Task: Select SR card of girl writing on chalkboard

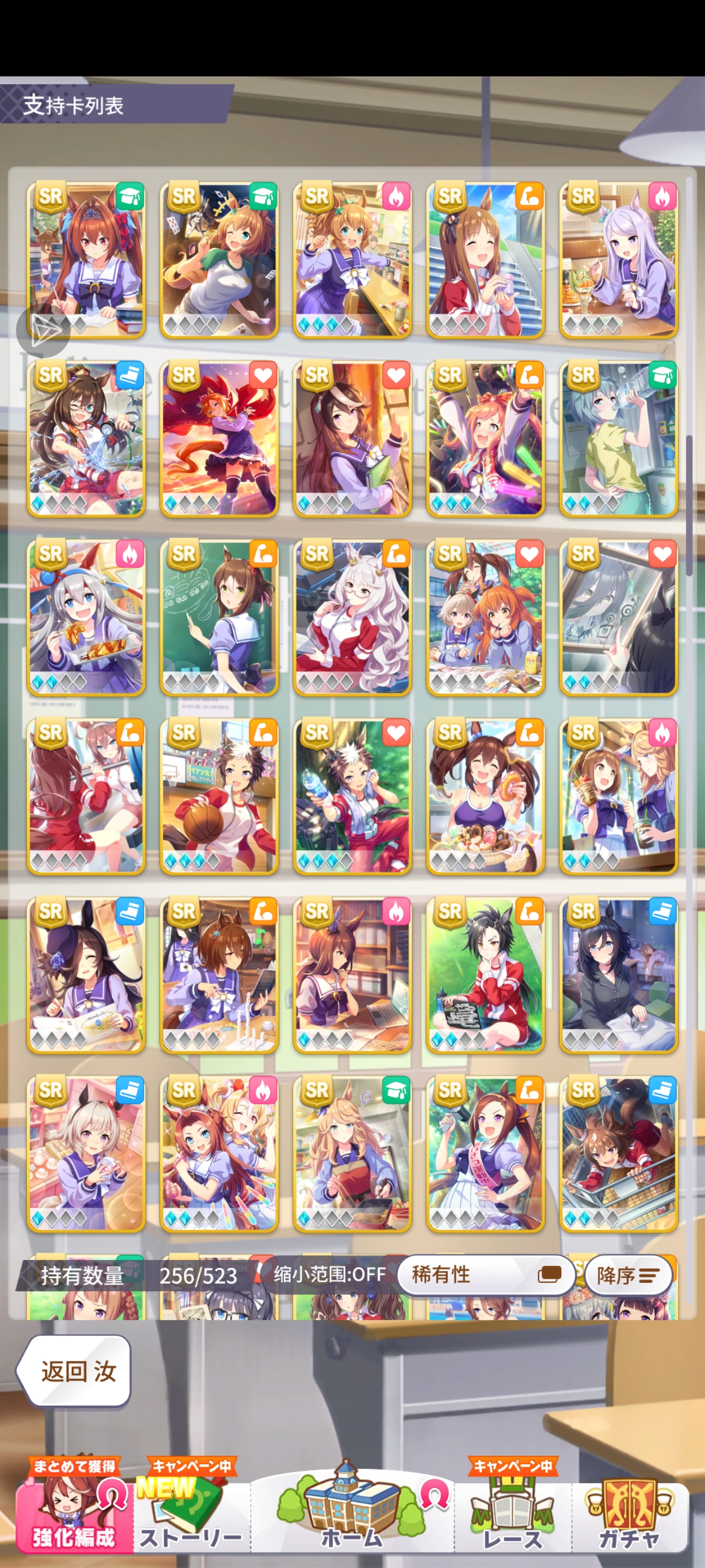Action: pos(219,617)
